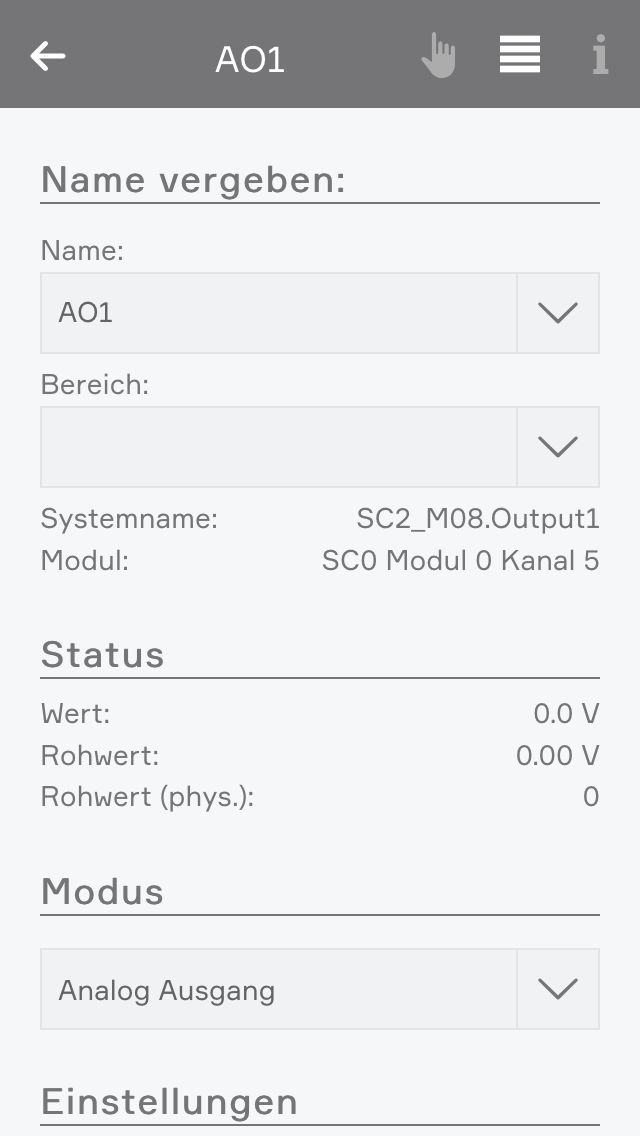Tap the hand pointer icon in header
Screen dimensions: 640x1136
click(438, 56)
